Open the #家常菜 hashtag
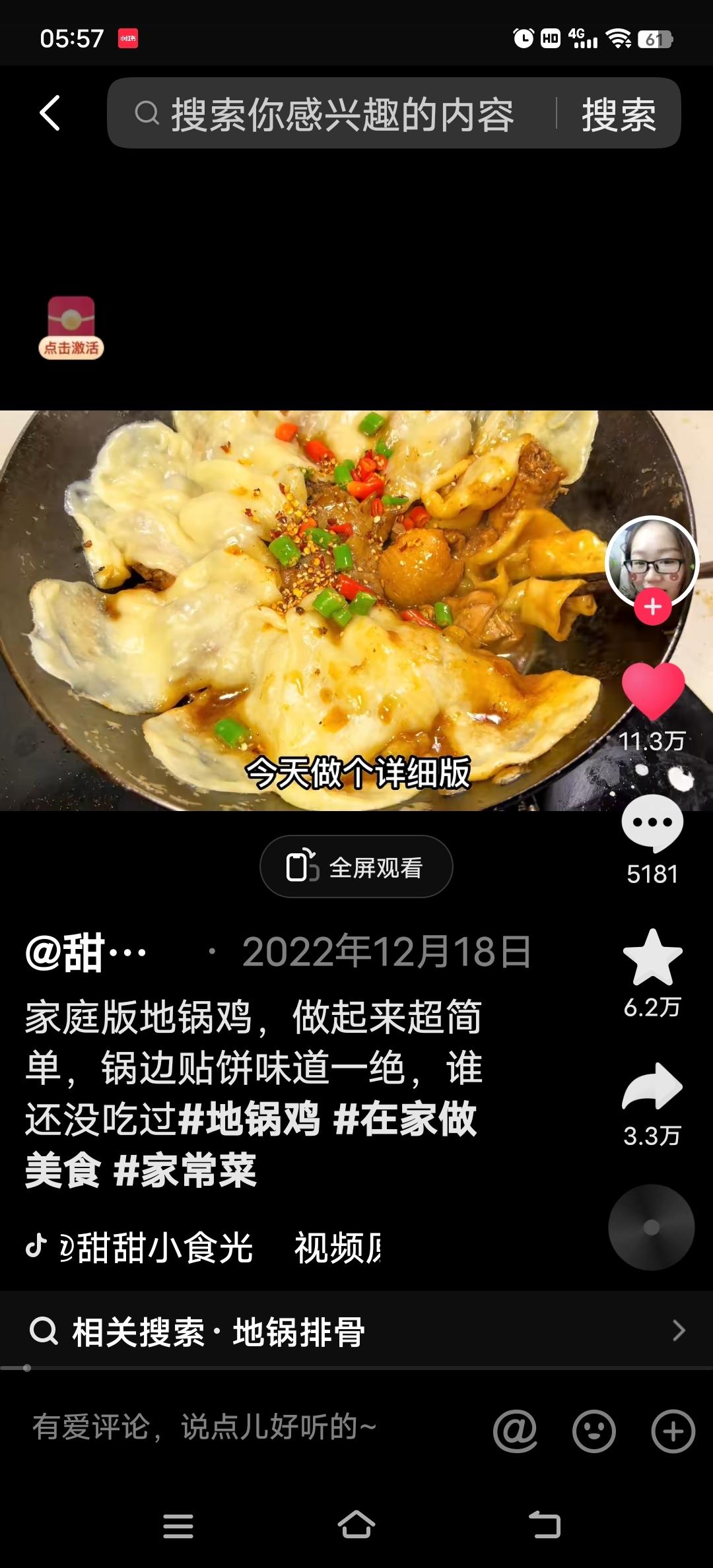 coord(186,1171)
